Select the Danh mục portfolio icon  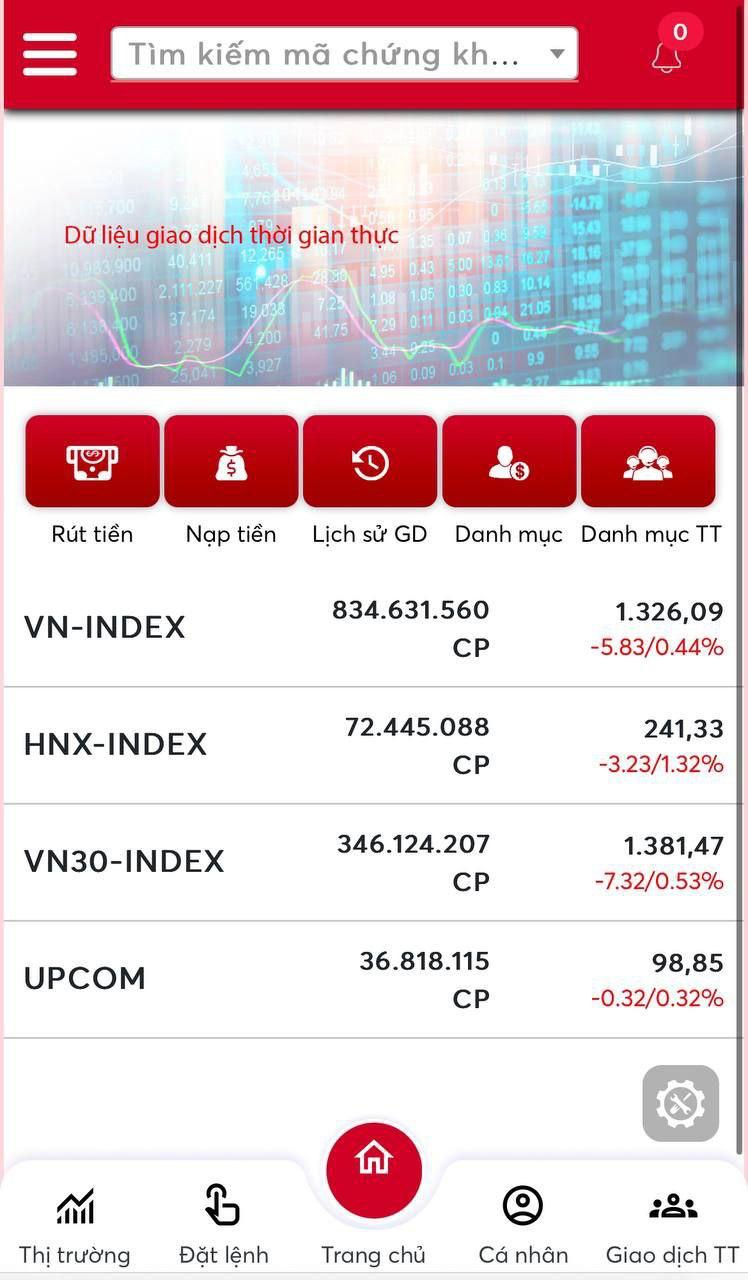[509, 461]
